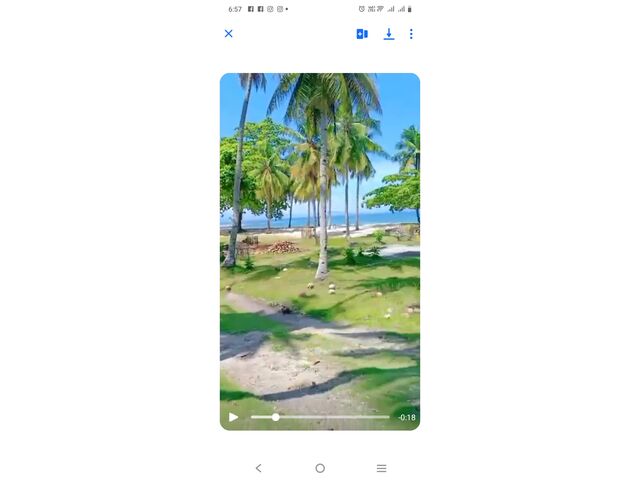The height and width of the screenshot is (480, 640).
Task: Tap the video progress bar to seek
Action: click(320, 417)
